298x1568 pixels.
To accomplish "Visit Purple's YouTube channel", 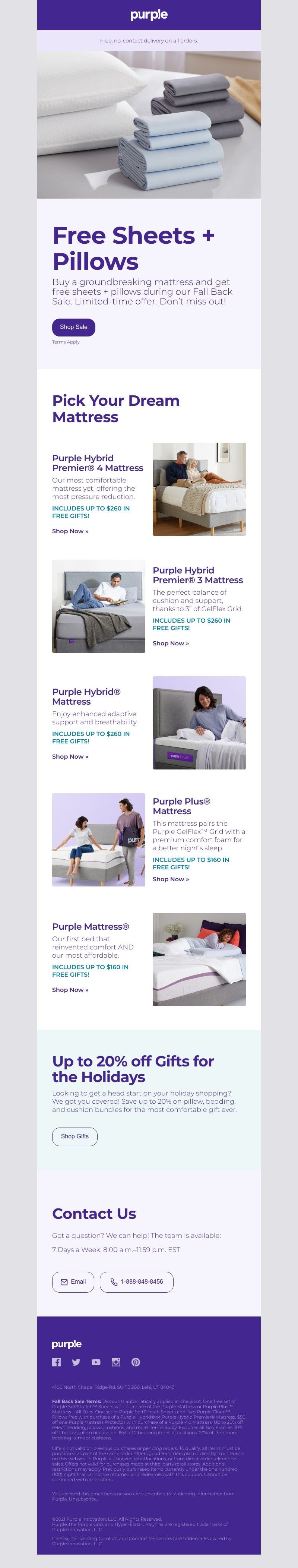I will click(96, 1362).
